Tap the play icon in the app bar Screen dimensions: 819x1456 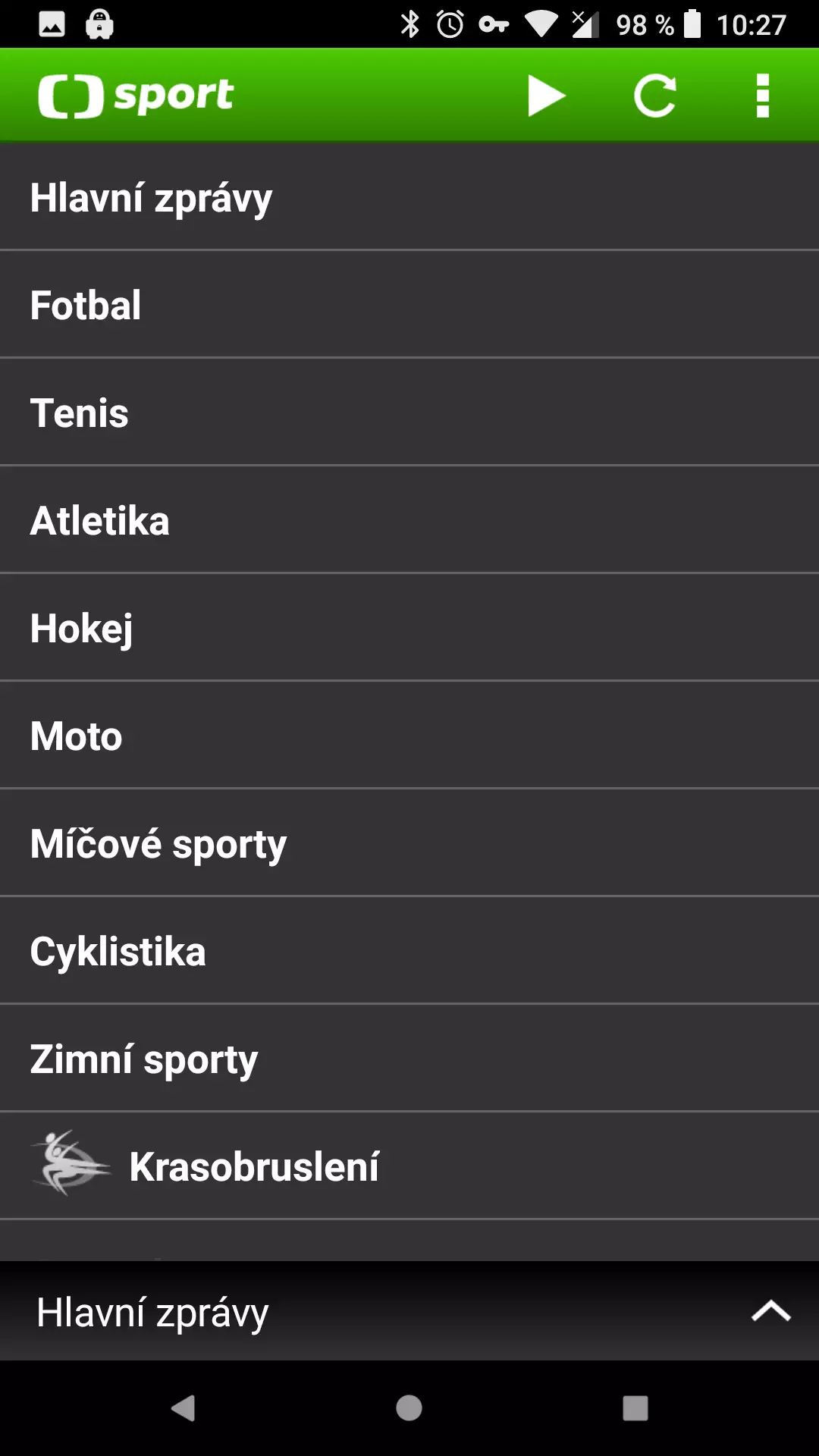tap(546, 96)
